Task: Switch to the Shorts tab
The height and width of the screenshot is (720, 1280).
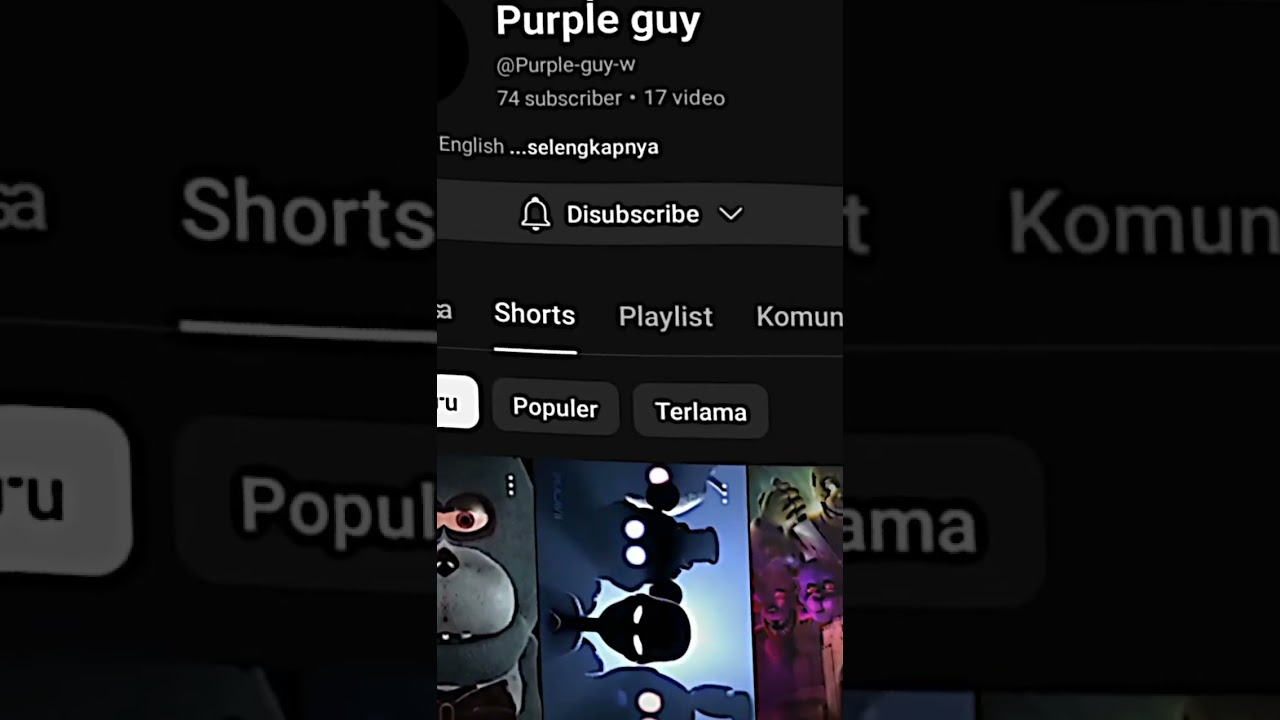Action: (535, 314)
